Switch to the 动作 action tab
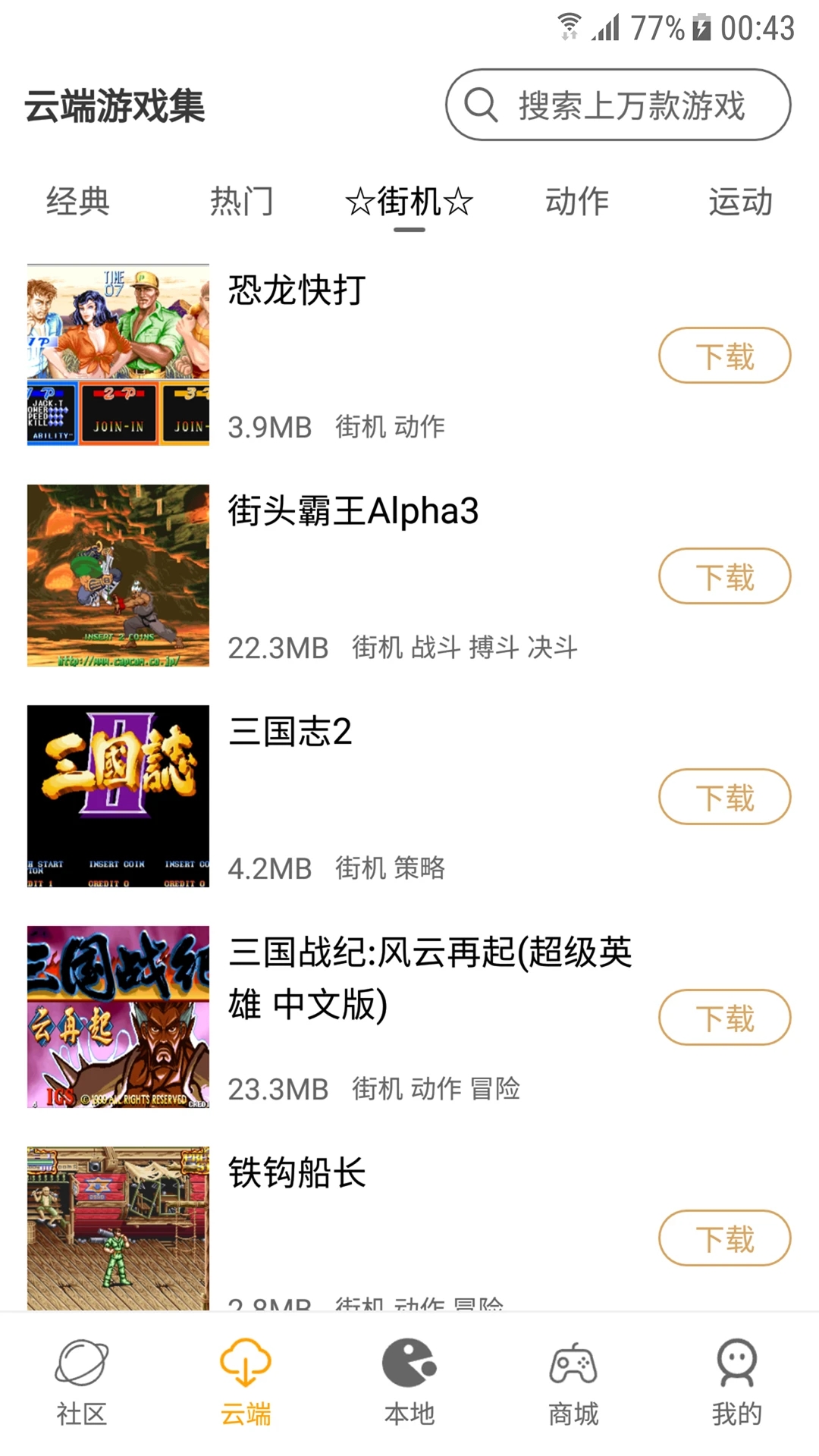Image resolution: width=819 pixels, height=1456 pixels. pos(576,201)
